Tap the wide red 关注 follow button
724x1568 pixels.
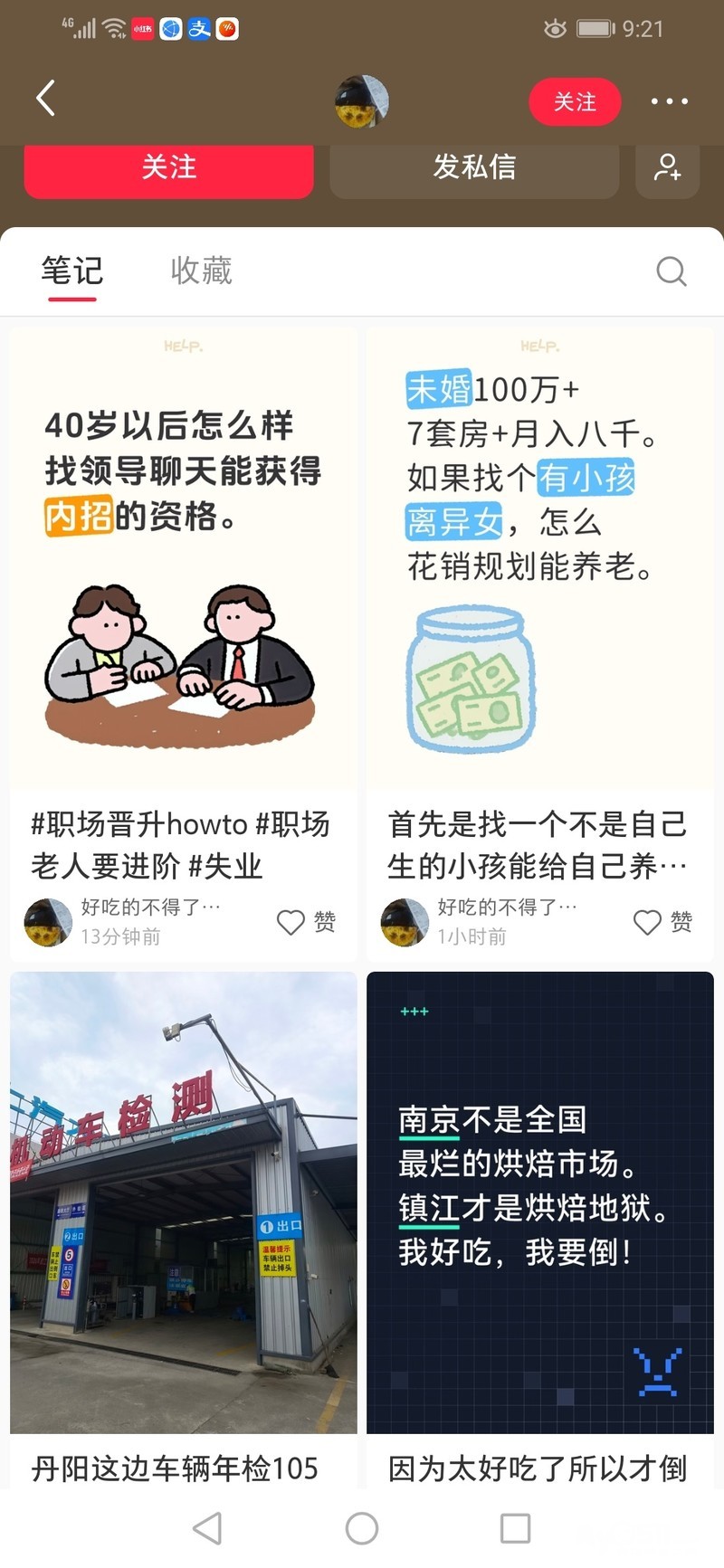point(168,168)
